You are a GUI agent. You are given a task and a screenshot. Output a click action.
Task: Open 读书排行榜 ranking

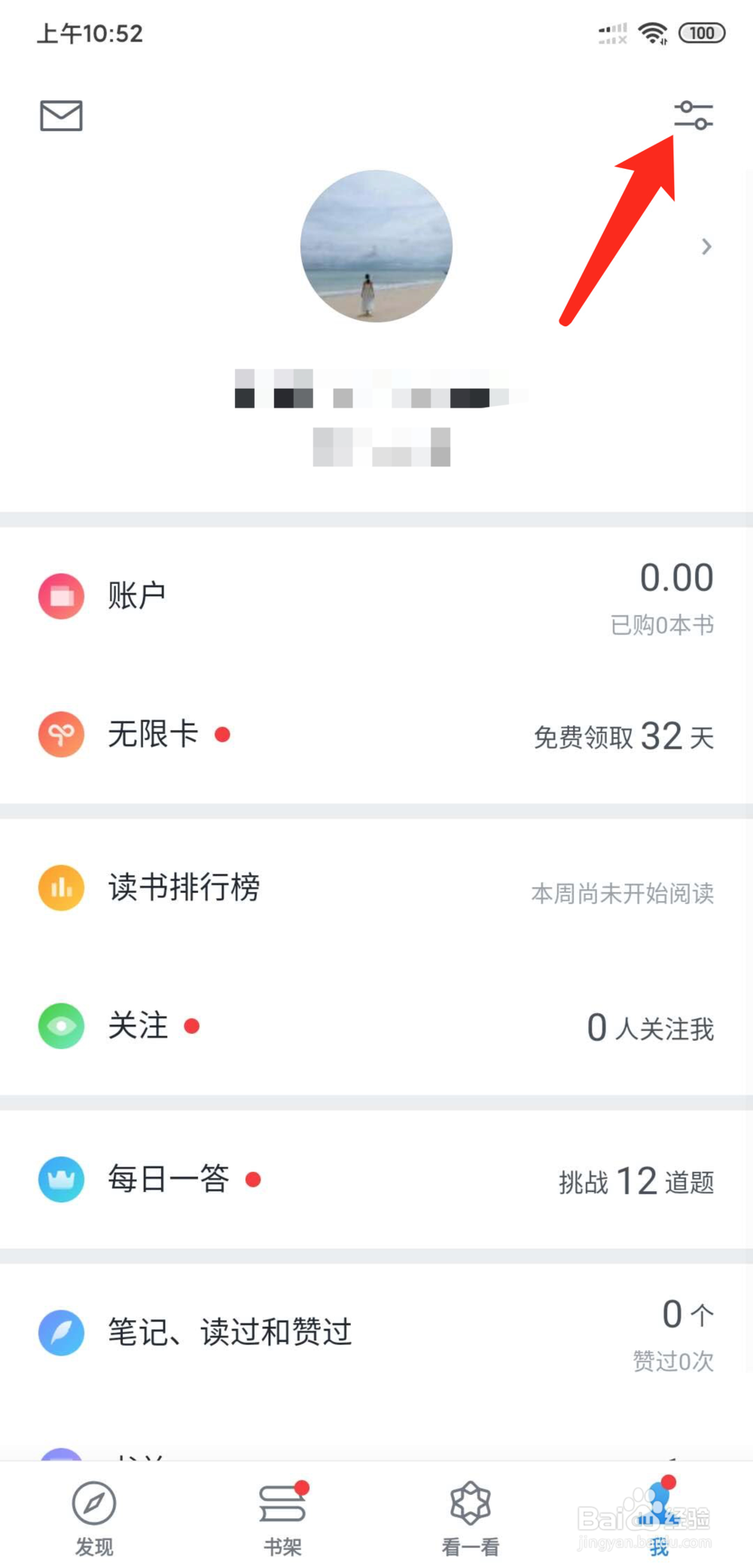(x=376, y=888)
